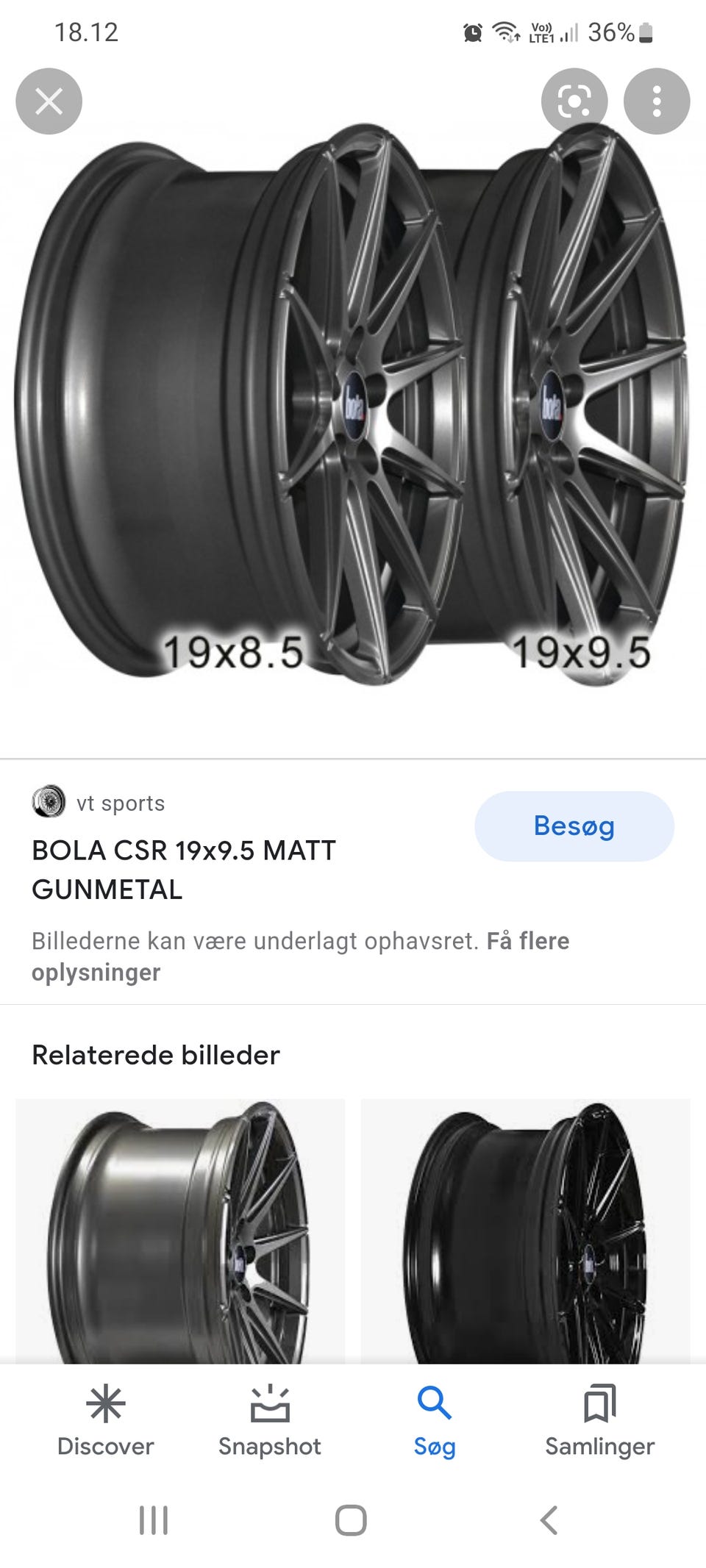Open the gunmetal wheel related image
The width and height of the screenshot is (706, 1568).
point(180,1231)
